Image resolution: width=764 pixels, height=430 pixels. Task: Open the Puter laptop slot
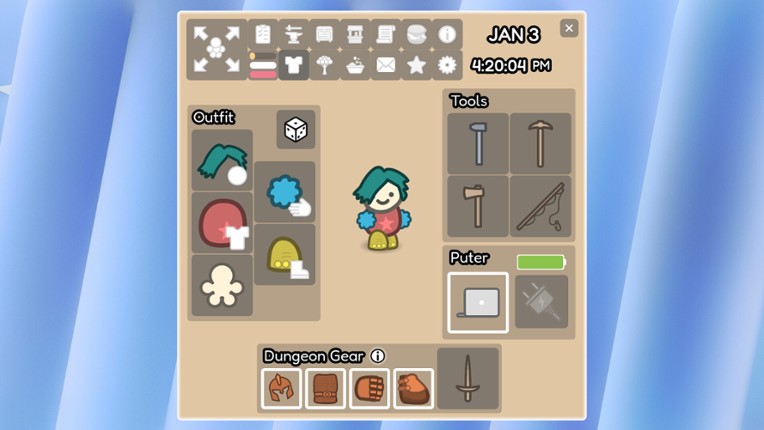pyautogui.click(x=478, y=302)
